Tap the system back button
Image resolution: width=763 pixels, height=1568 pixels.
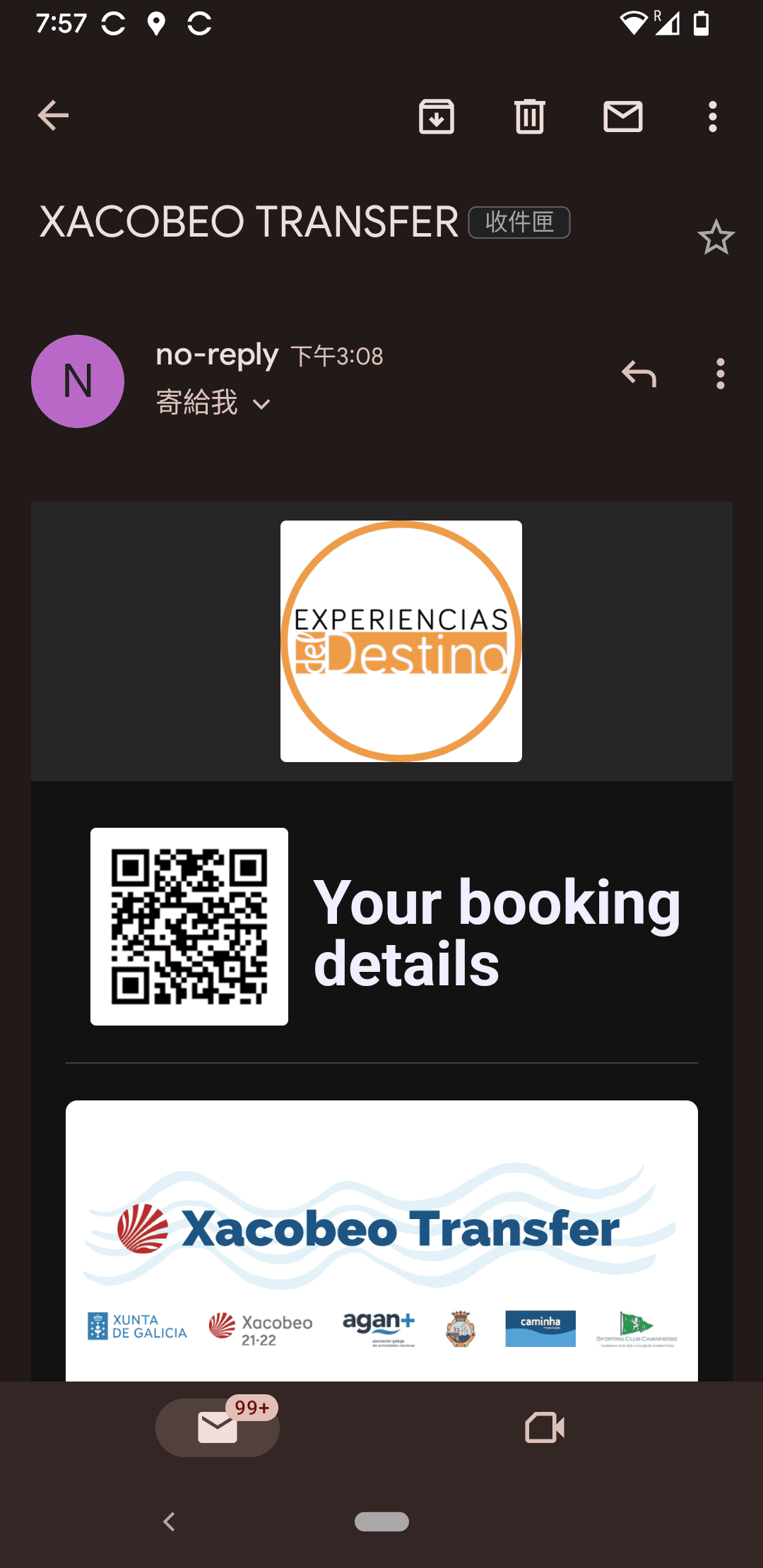pos(169,1521)
